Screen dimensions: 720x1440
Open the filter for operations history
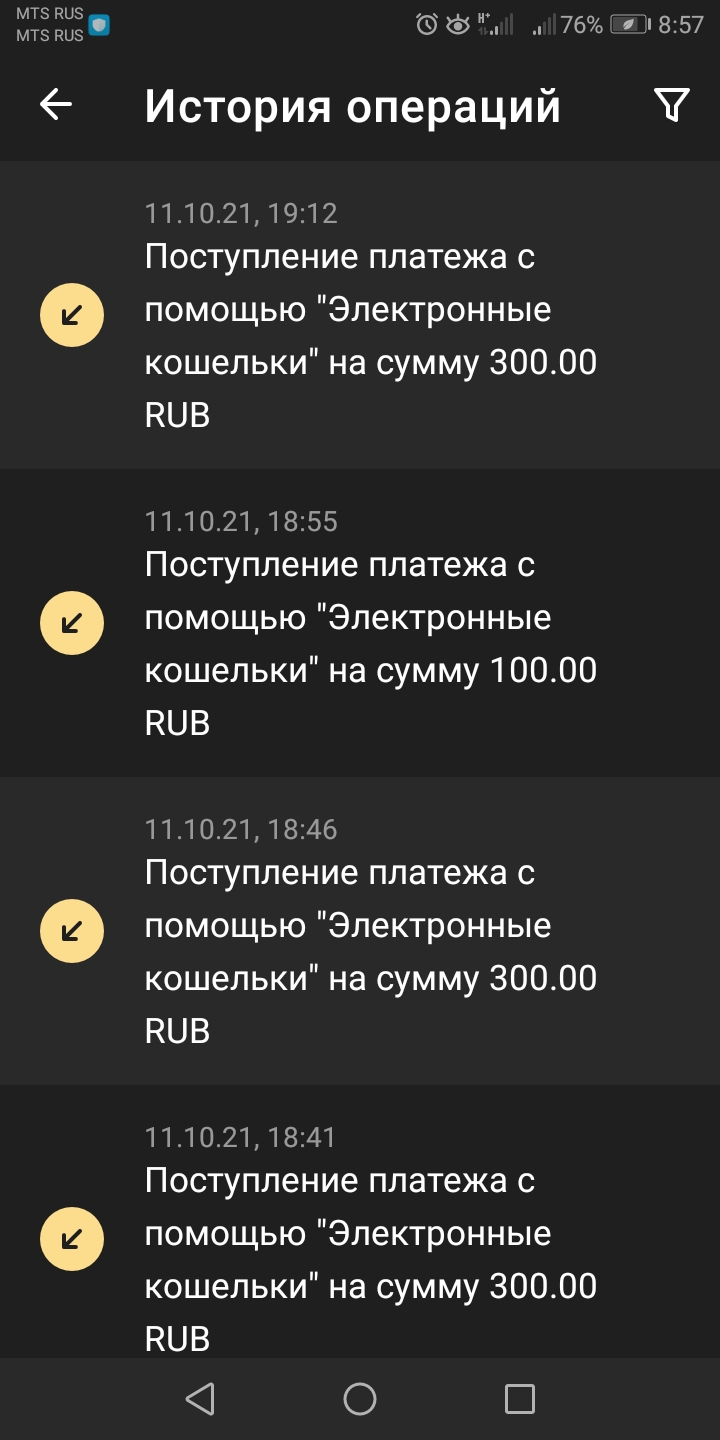pyautogui.click(x=671, y=105)
